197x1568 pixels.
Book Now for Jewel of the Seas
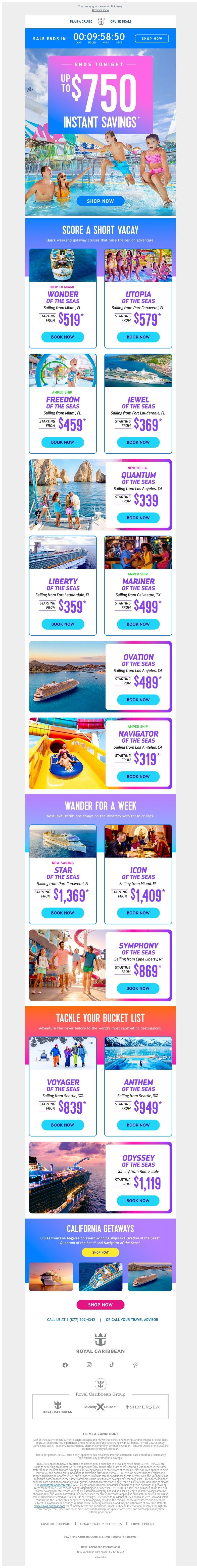click(138, 443)
